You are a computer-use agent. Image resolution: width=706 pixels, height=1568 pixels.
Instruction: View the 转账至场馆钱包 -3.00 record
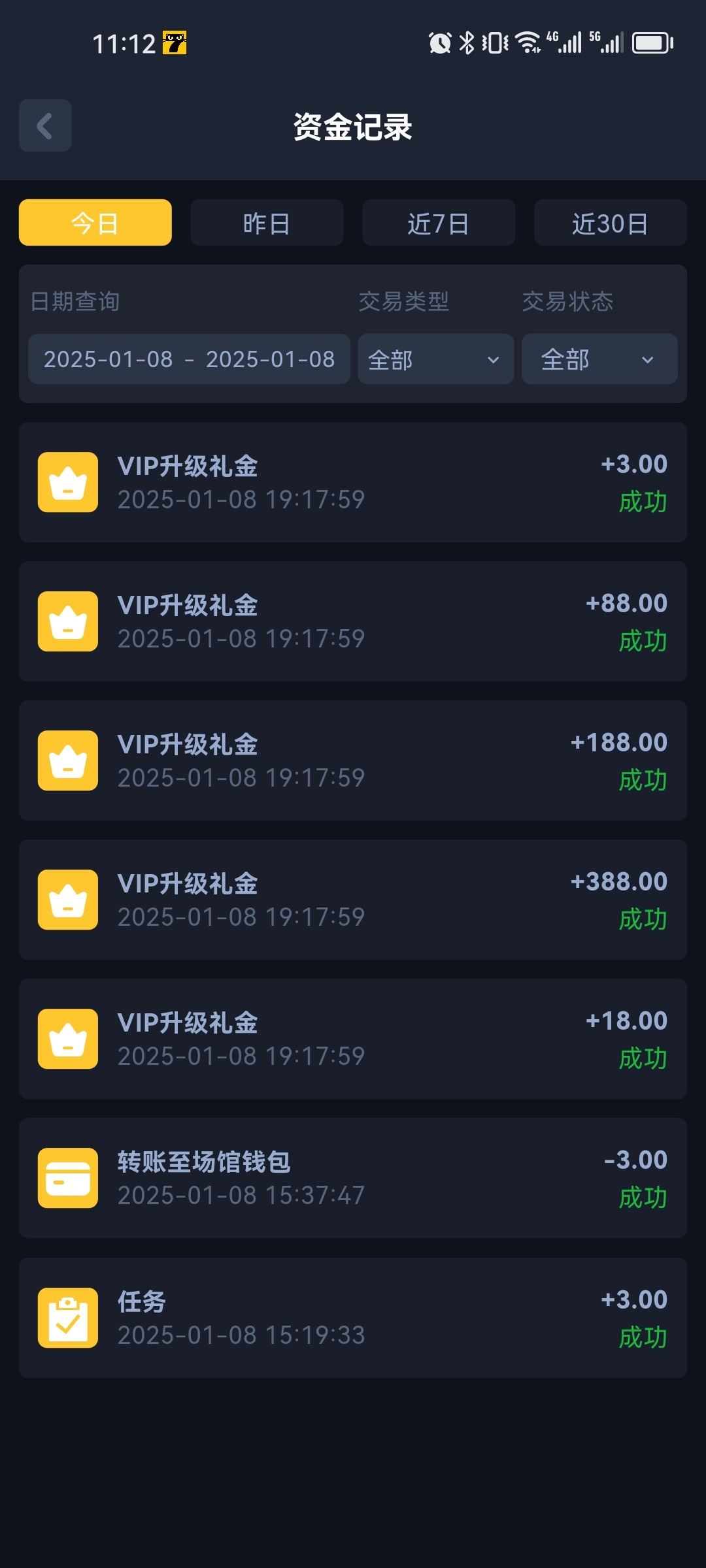[x=353, y=1178]
